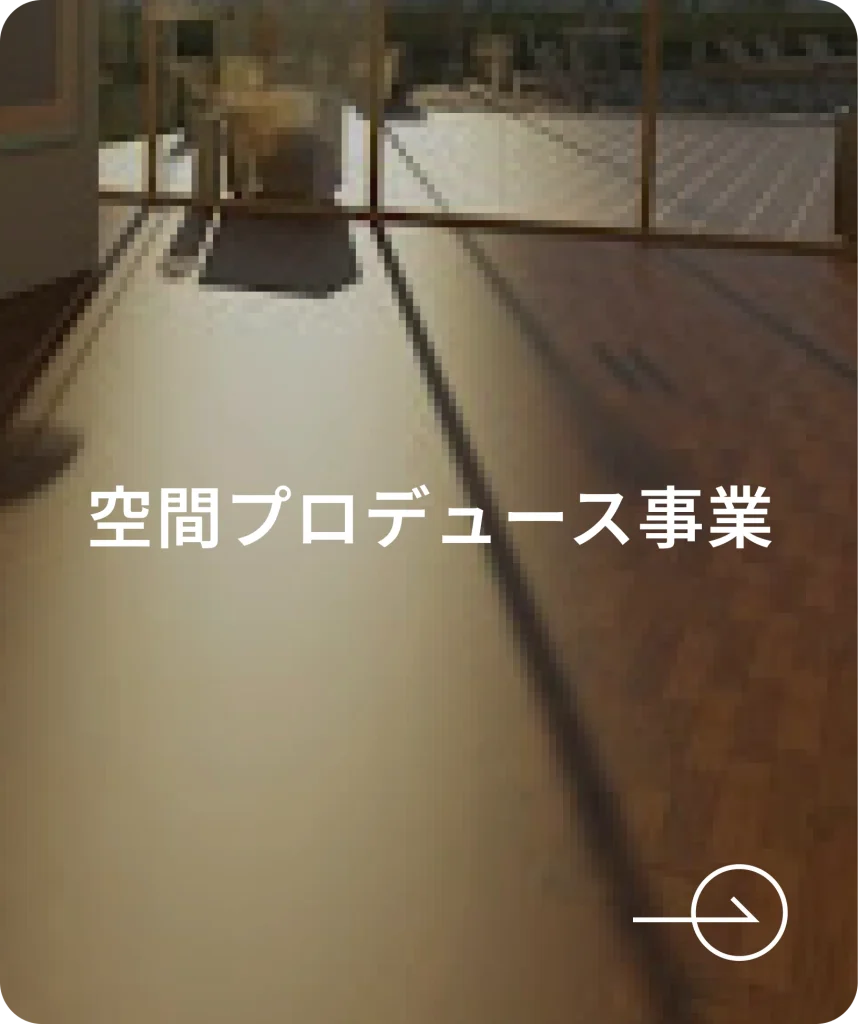Viewport: 858px width, 1024px height.
Task: Tap the circled arrow icon
Action: [739, 912]
